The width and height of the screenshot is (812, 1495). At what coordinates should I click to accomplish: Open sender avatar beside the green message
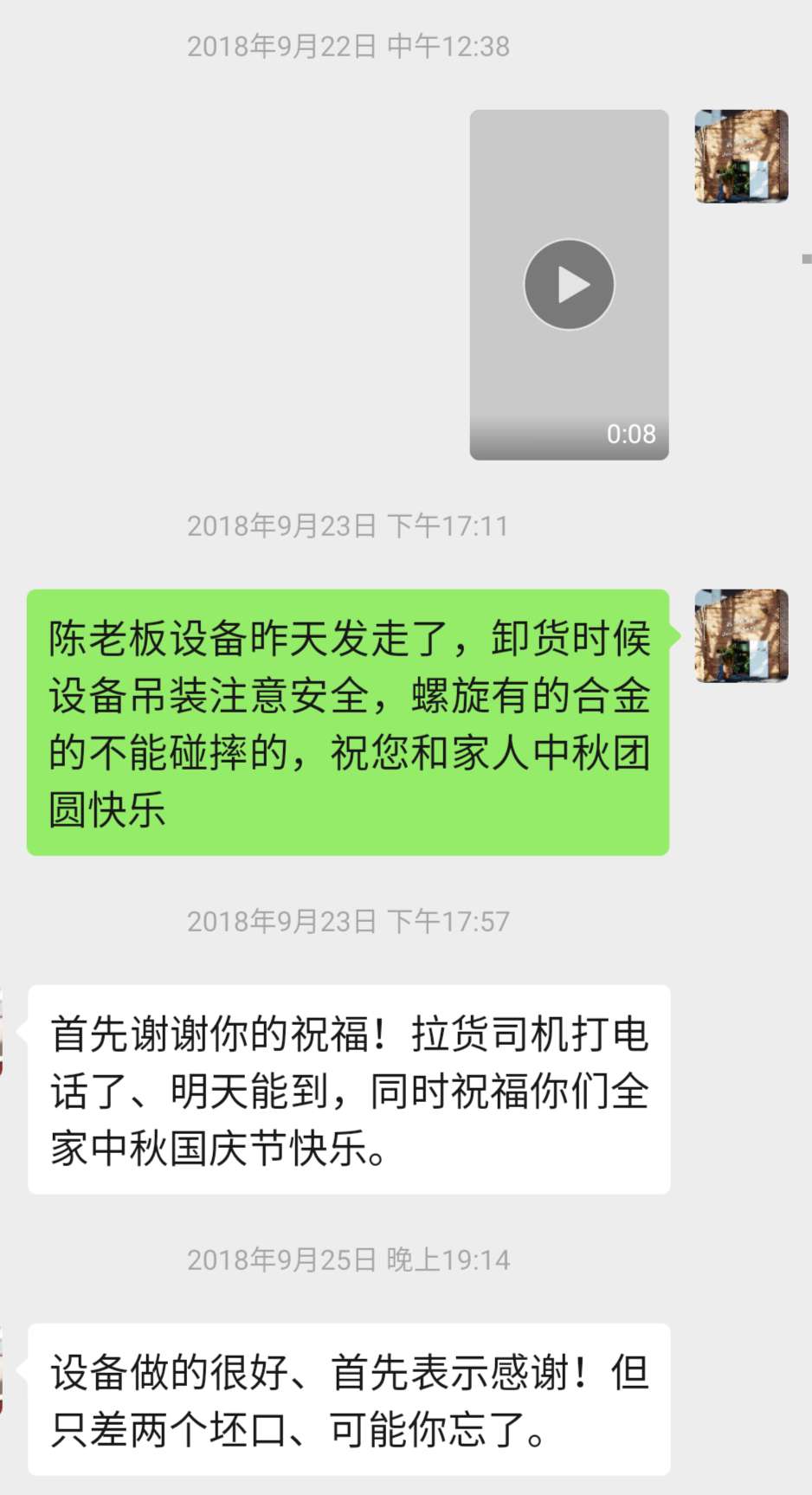[x=741, y=636]
